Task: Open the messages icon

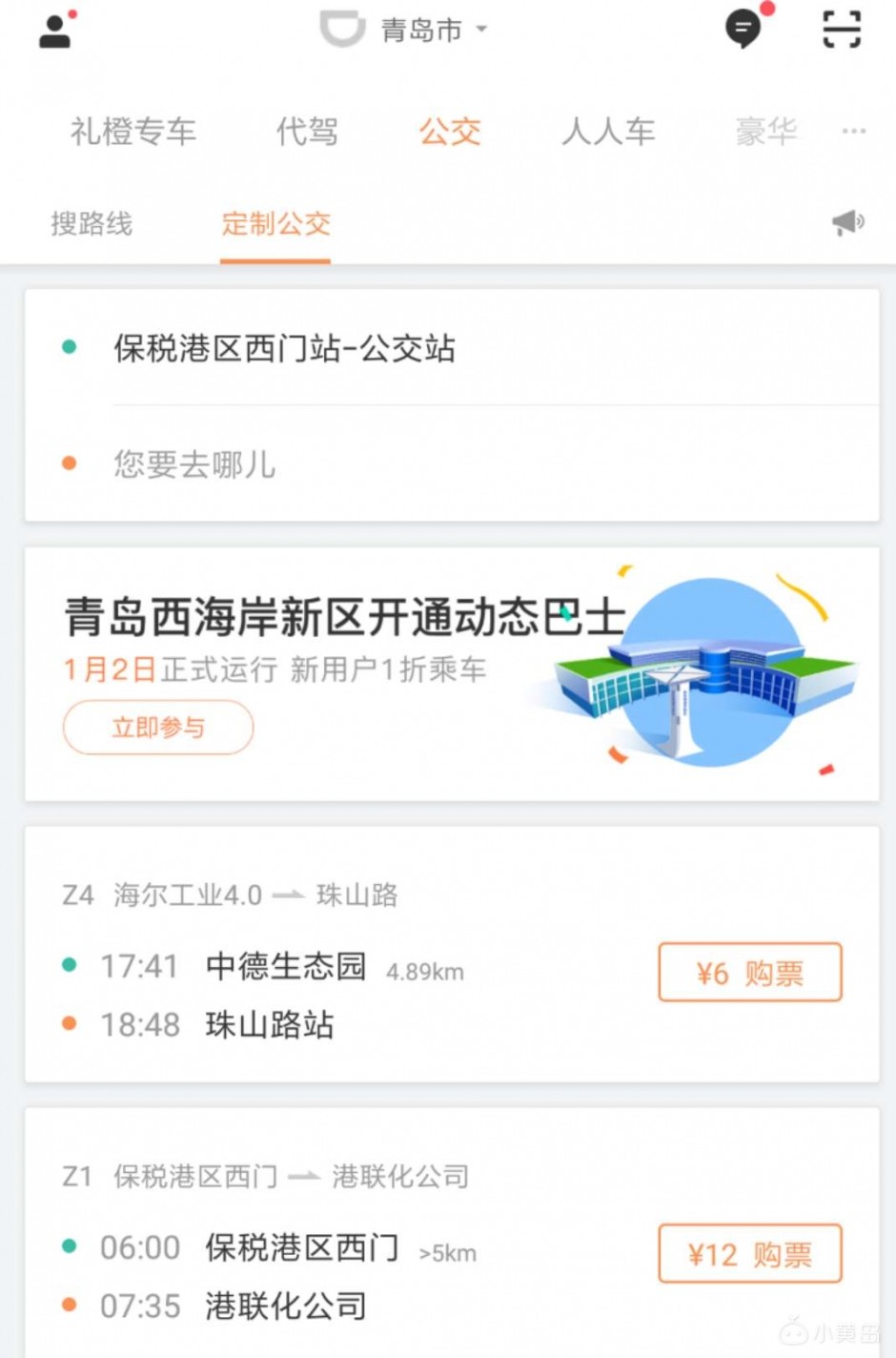Action: click(x=743, y=29)
